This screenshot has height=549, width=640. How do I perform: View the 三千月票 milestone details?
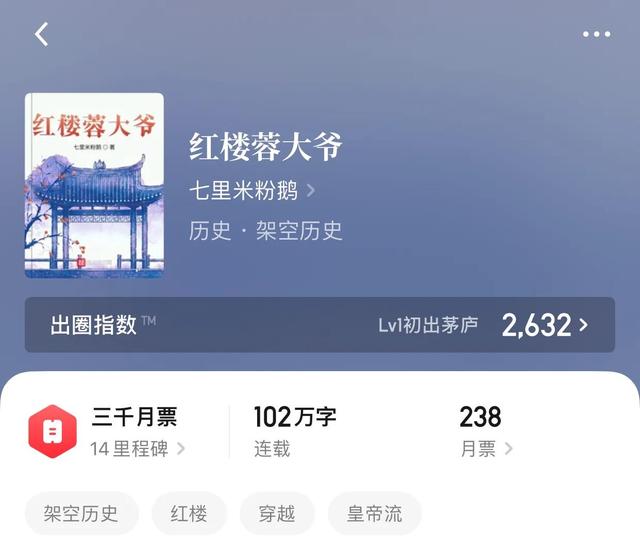click(x=134, y=431)
